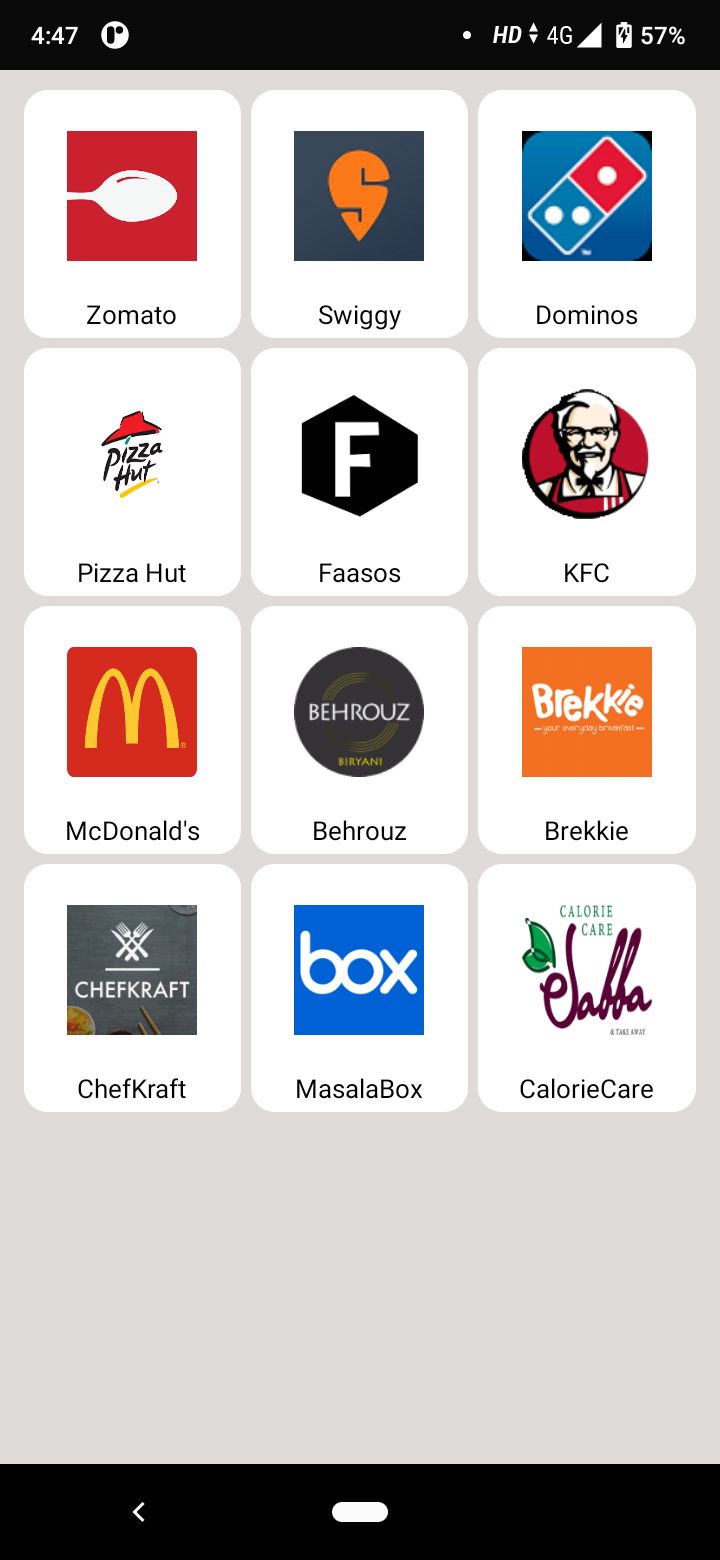Viewport: 720px width, 1560px height.
Task: Select the Swiggy card
Action: (359, 214)
